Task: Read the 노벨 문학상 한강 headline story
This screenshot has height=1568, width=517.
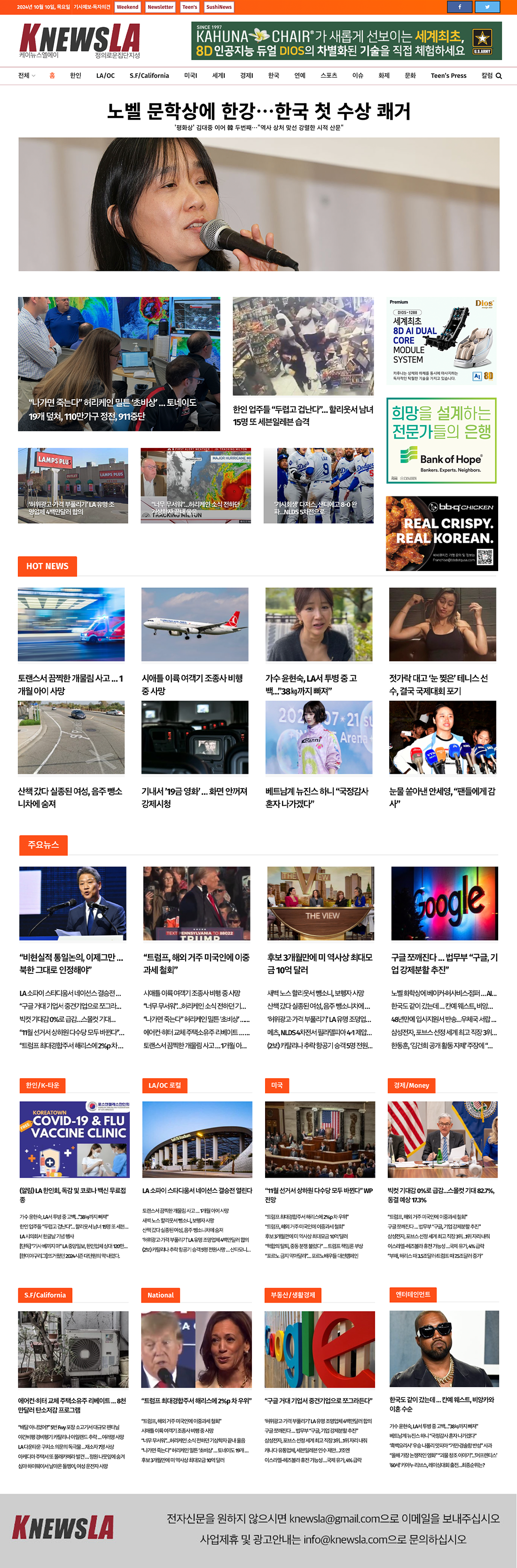Action: click(258, 111)
